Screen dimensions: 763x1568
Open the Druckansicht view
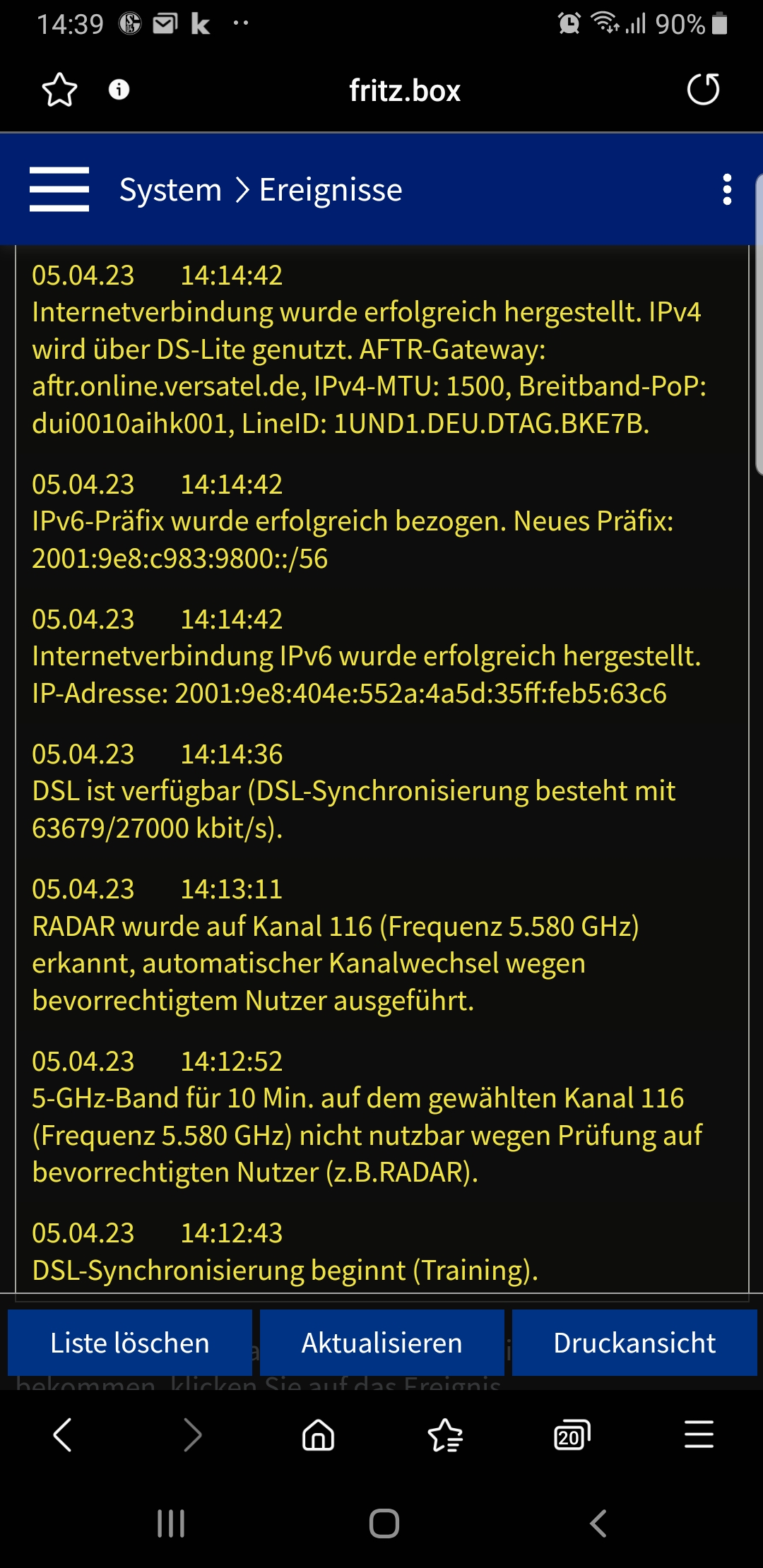(x=634, y=1343)
